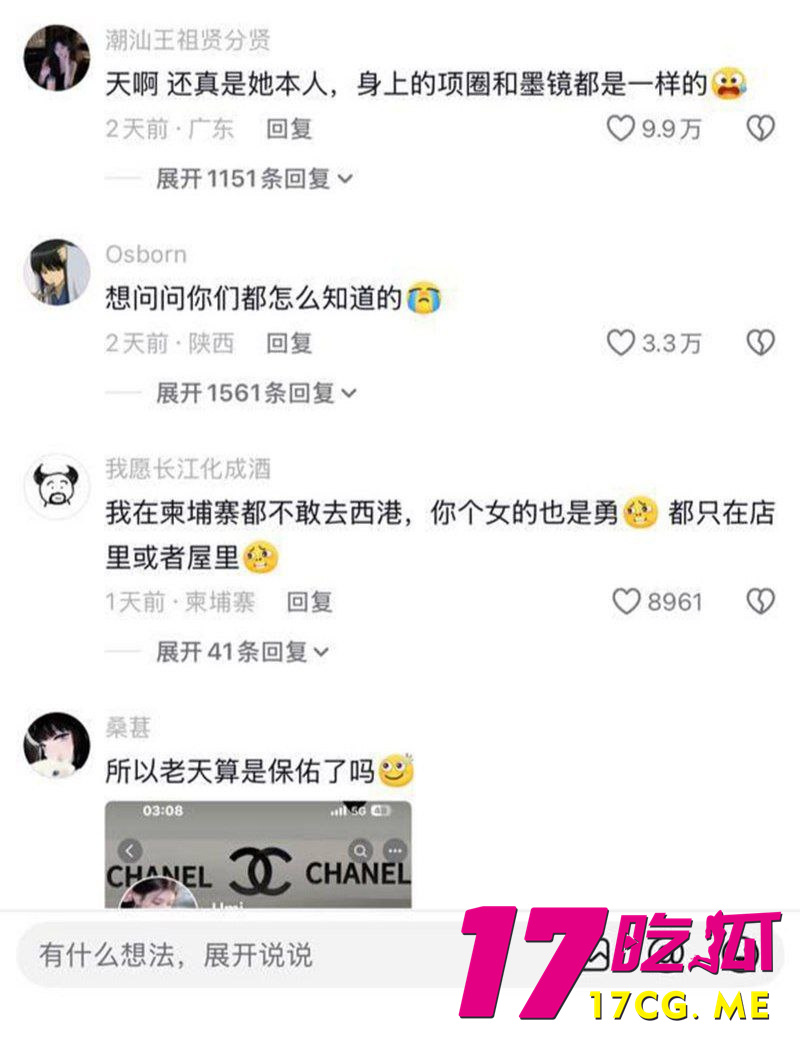Open 潮汕王祖贤分贤's profile avatar
Screen dimensions: 800x1047
(57, 57)
